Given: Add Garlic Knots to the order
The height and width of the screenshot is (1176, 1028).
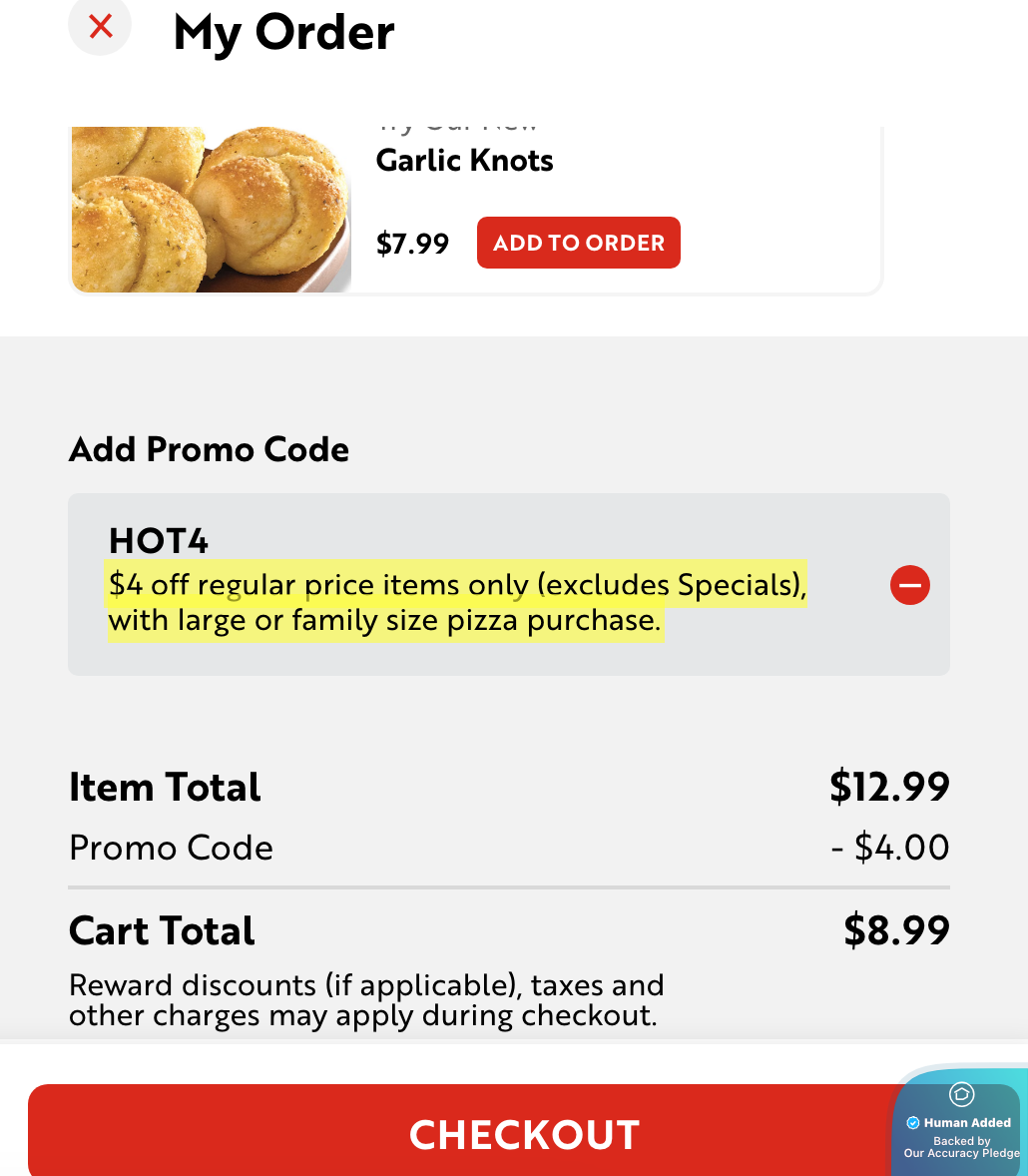Looking at the screenshot, I should click(x=578, y=243).
